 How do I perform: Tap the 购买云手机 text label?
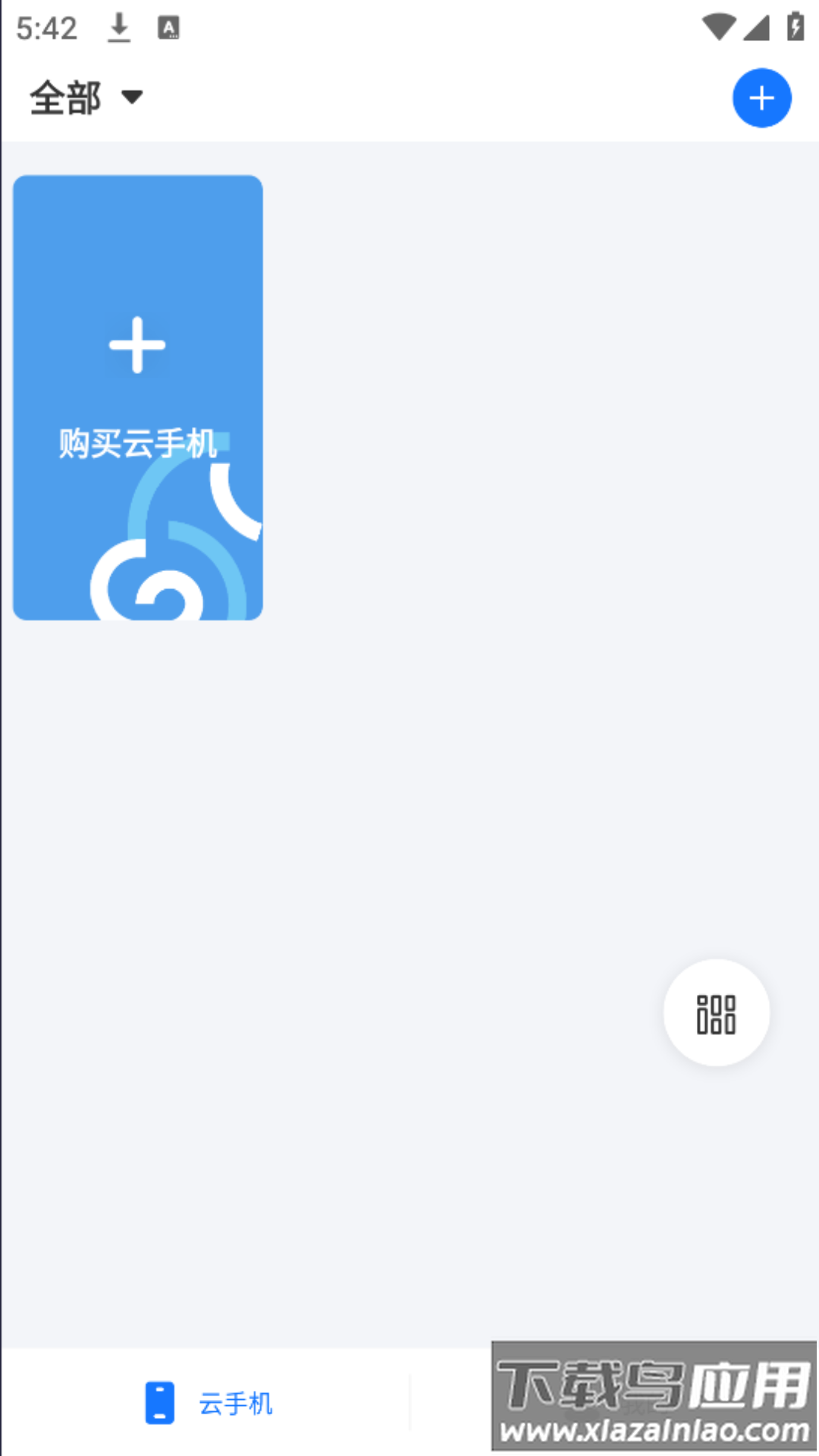tap(137, 444)
